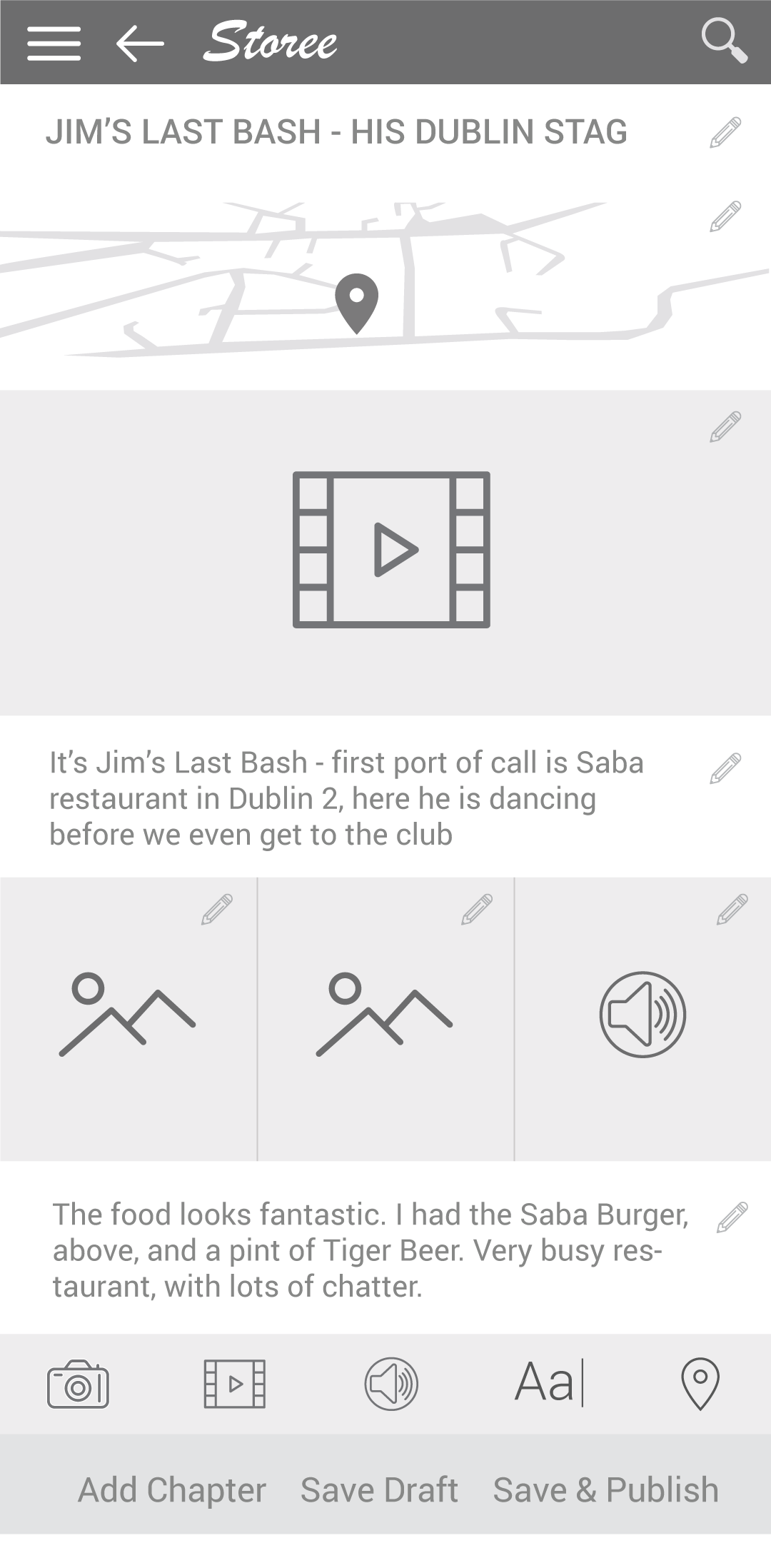Open the search magnifier
Screen dimensions: 771x1568
coord(725,41)
